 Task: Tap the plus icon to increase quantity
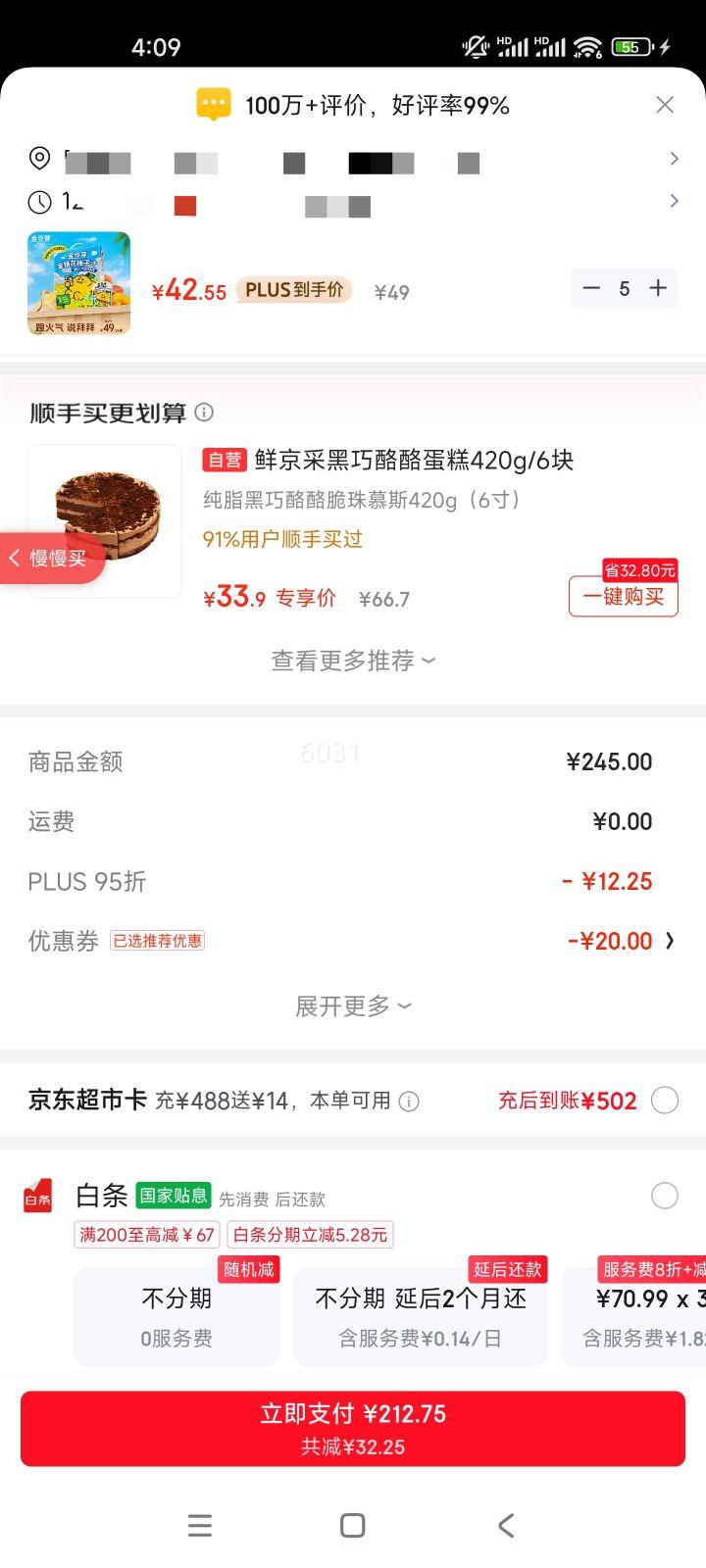[657, 288]
